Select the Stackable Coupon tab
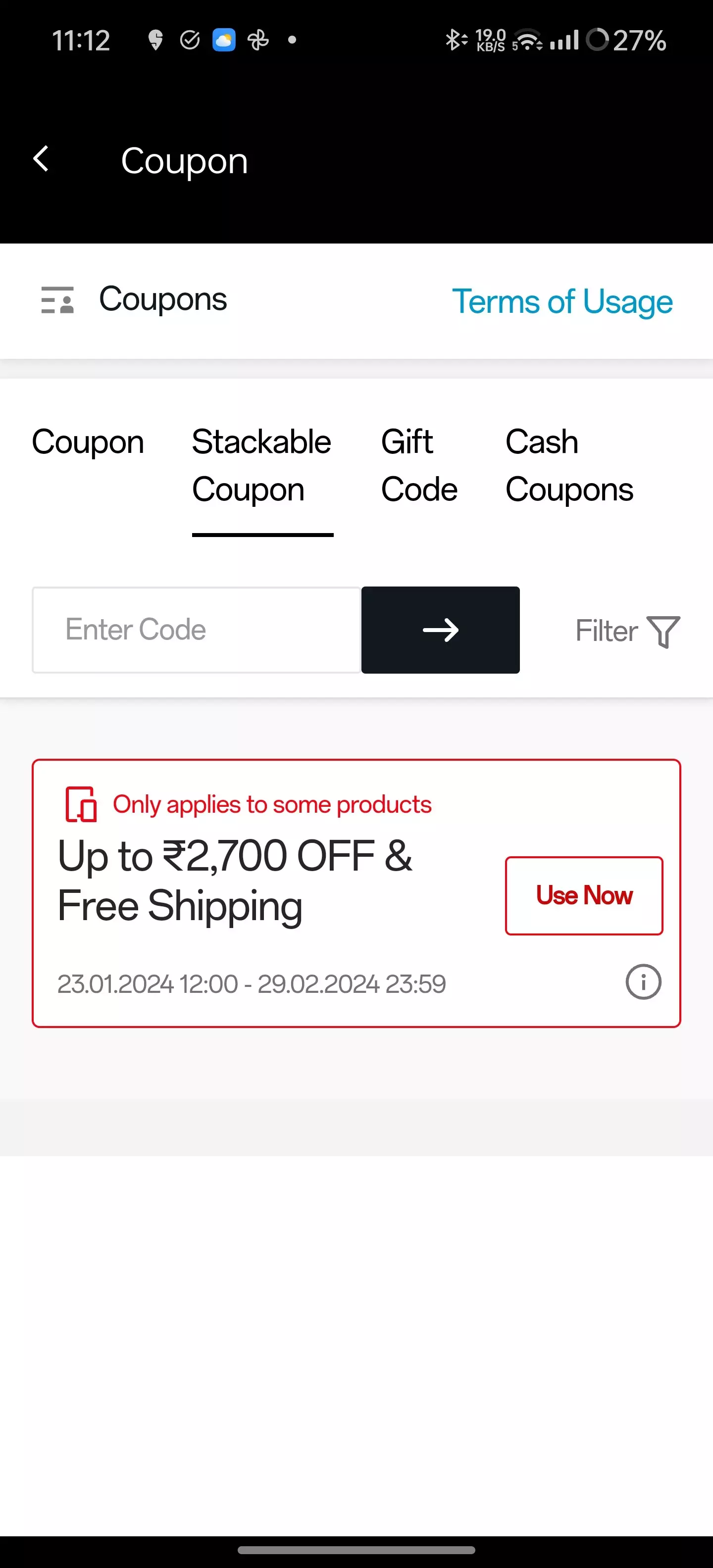The image size is (713, 1568). pyautogui.click(x=262, y=466)
